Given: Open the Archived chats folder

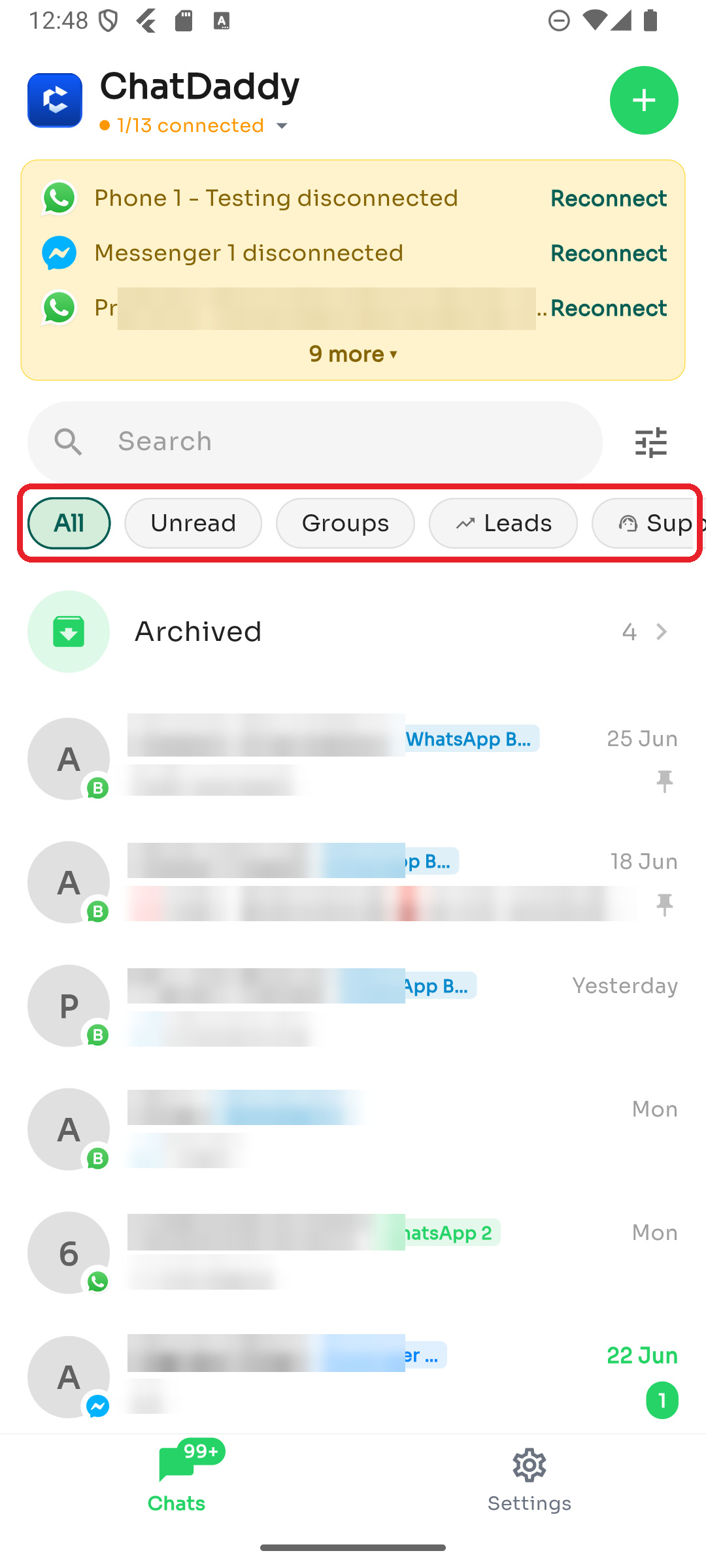Looking at the screenshot, I should [353, 632].
